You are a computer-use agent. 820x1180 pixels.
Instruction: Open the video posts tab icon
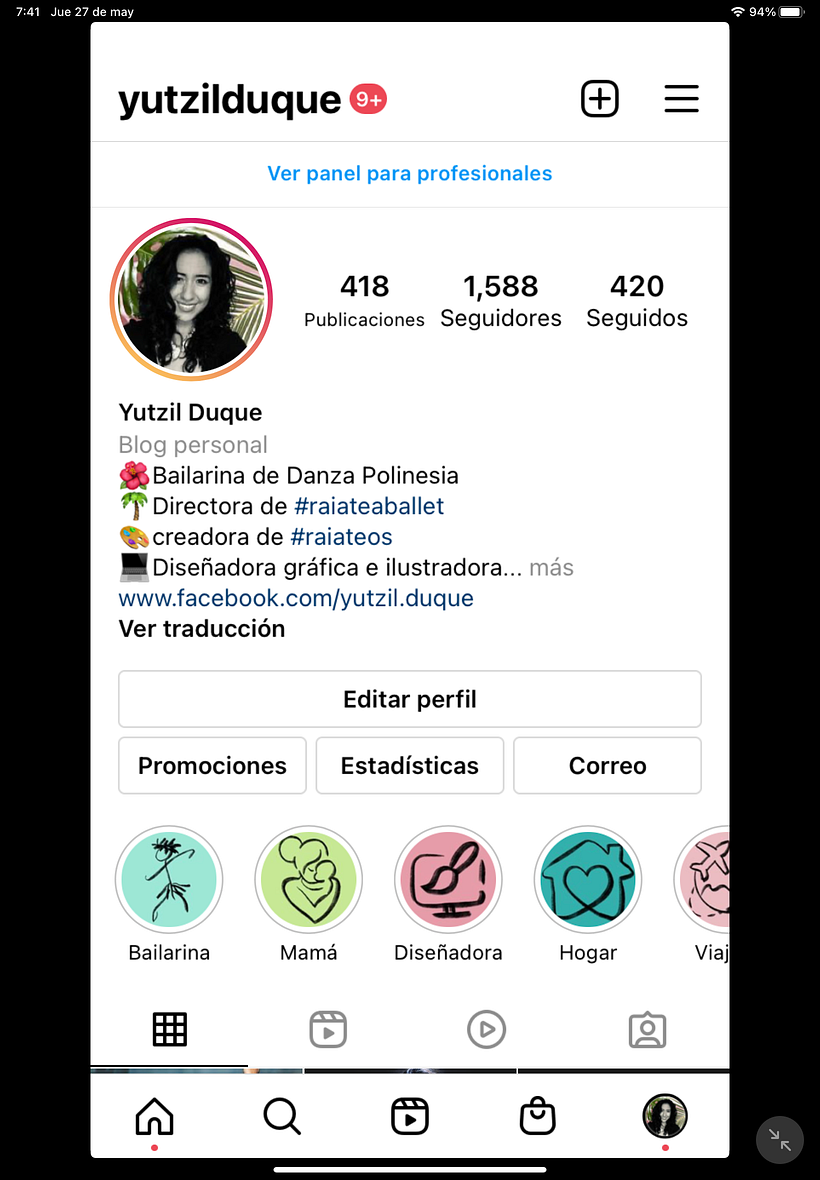tap(486, 1028)
